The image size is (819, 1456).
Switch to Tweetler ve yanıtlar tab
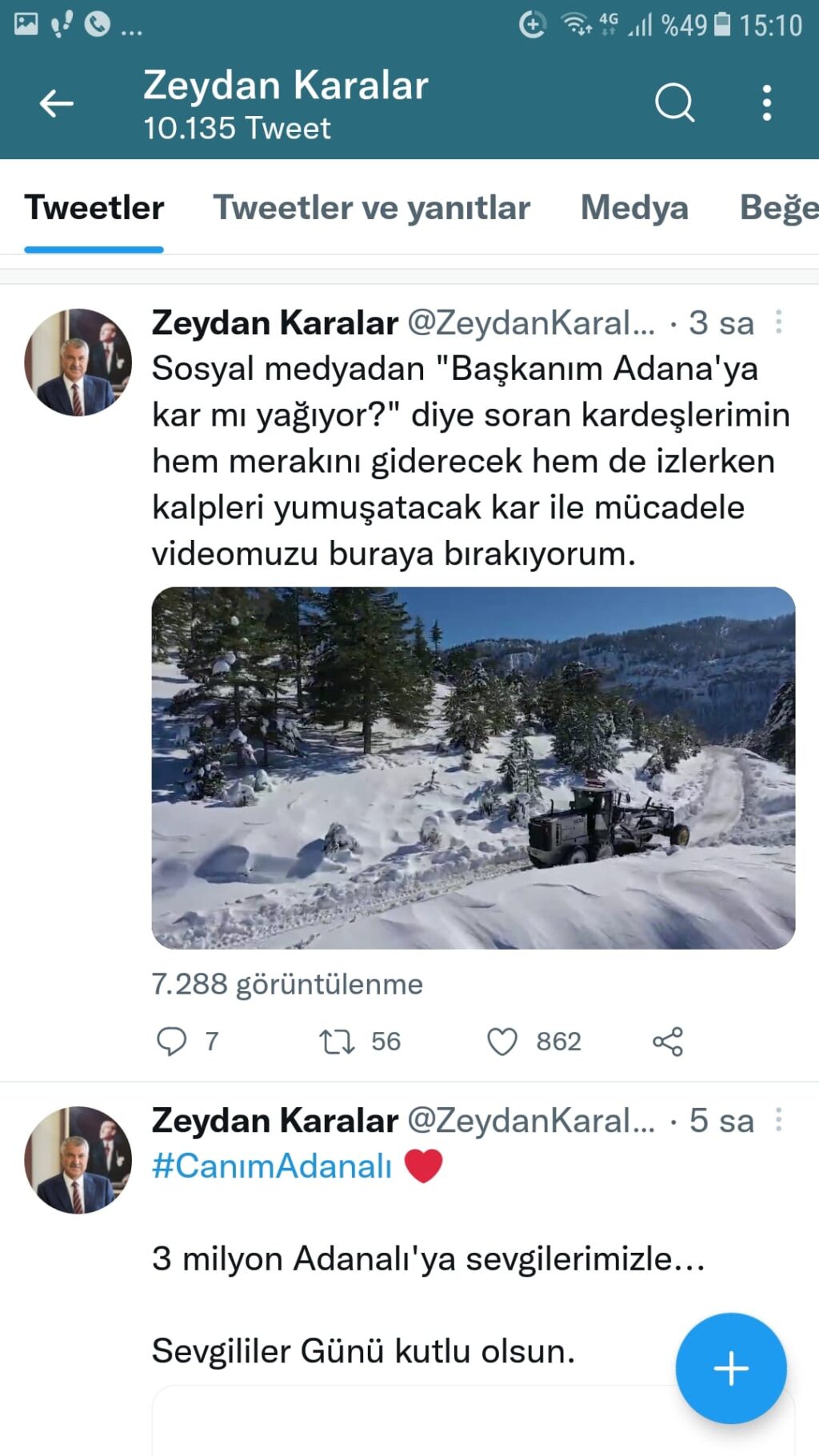371,208
